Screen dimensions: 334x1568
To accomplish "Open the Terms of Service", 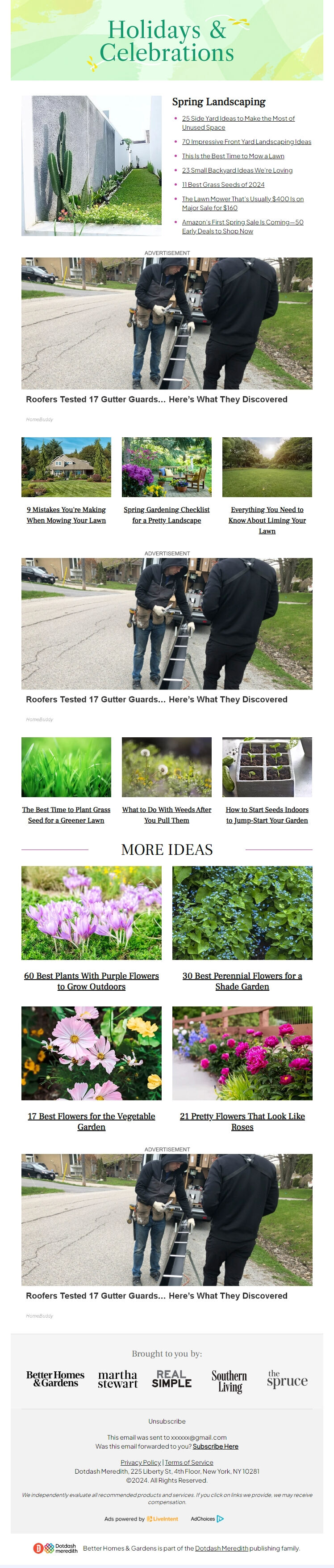I will 188,1462.
